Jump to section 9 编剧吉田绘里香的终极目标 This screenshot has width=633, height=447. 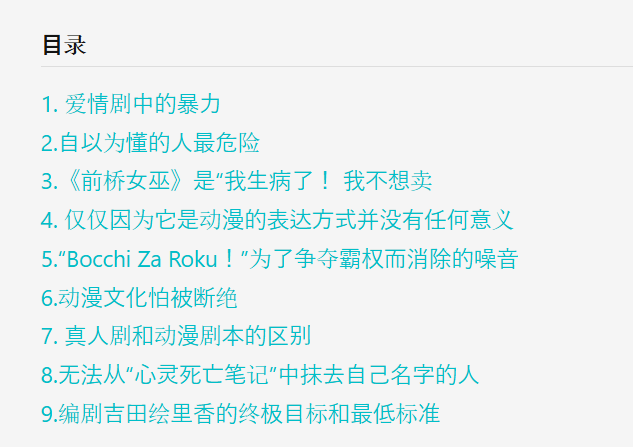(241, 413)
